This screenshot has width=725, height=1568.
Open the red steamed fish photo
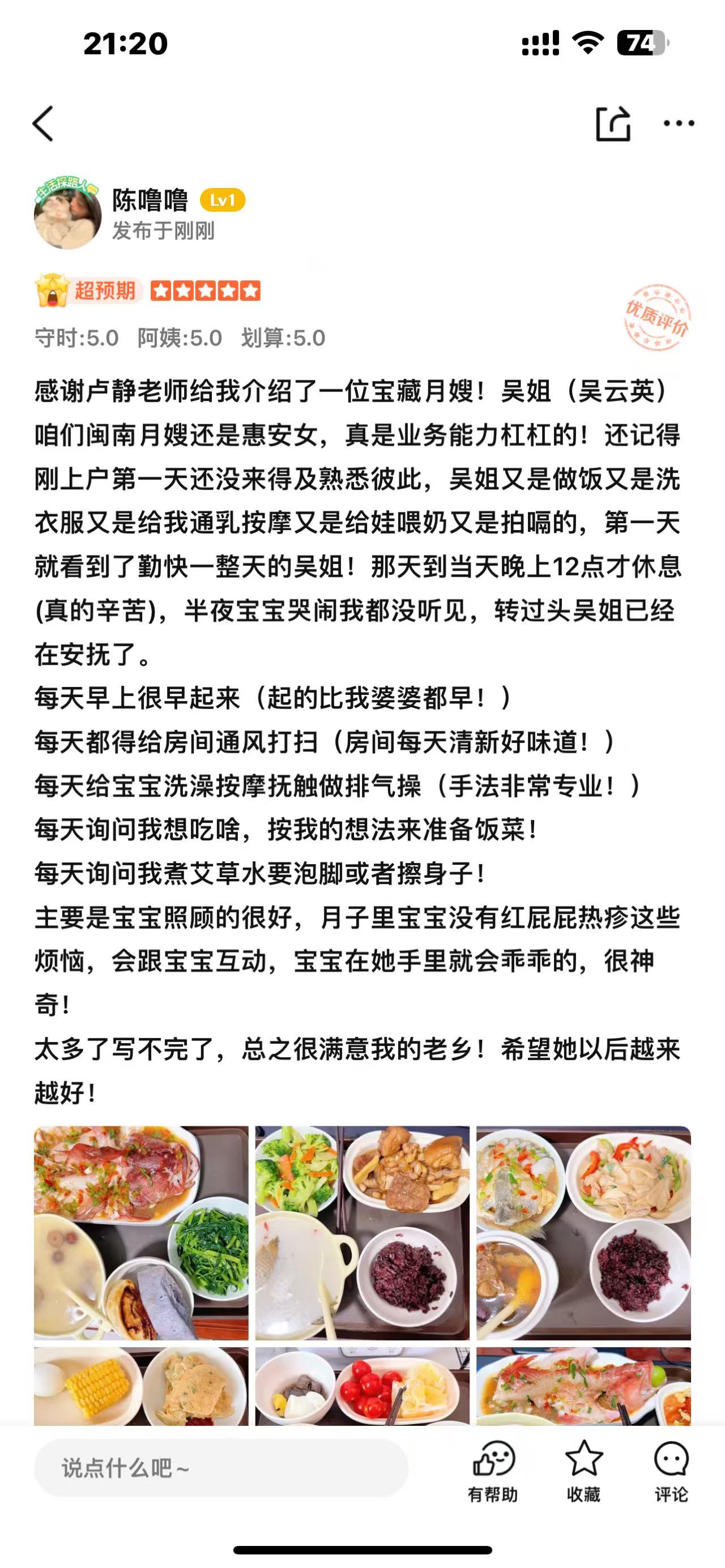[141, 1233]
